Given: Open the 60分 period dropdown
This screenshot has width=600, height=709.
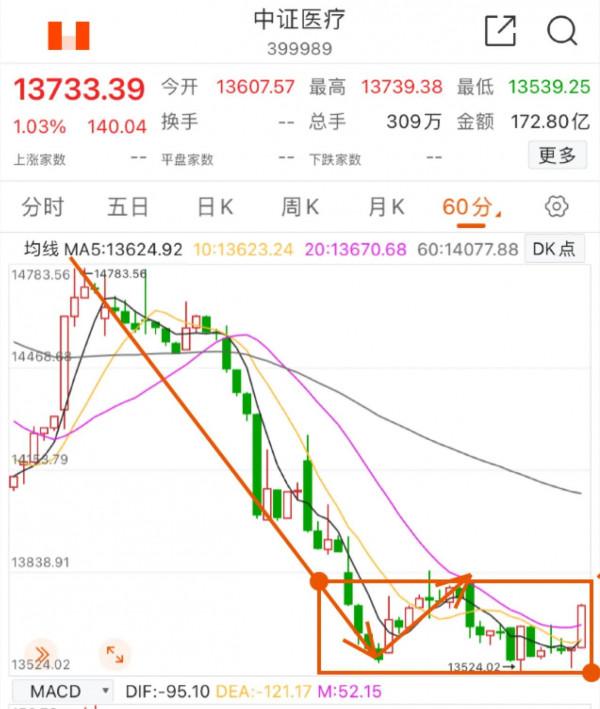Looking at the screenshot, I should click(x=470, y=207).
